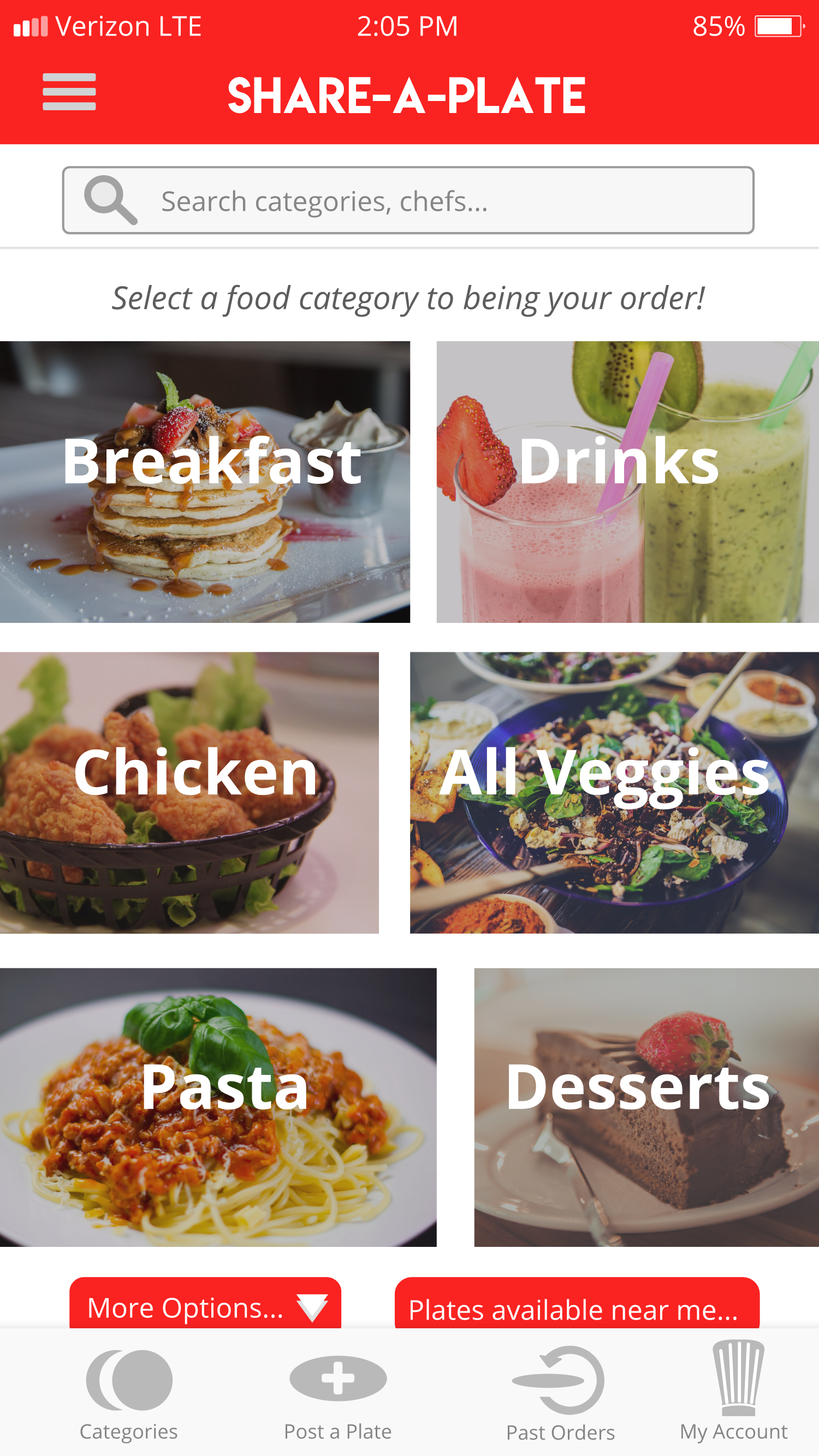
Task: Browse the Chicken category
Action: click(189, 793)
